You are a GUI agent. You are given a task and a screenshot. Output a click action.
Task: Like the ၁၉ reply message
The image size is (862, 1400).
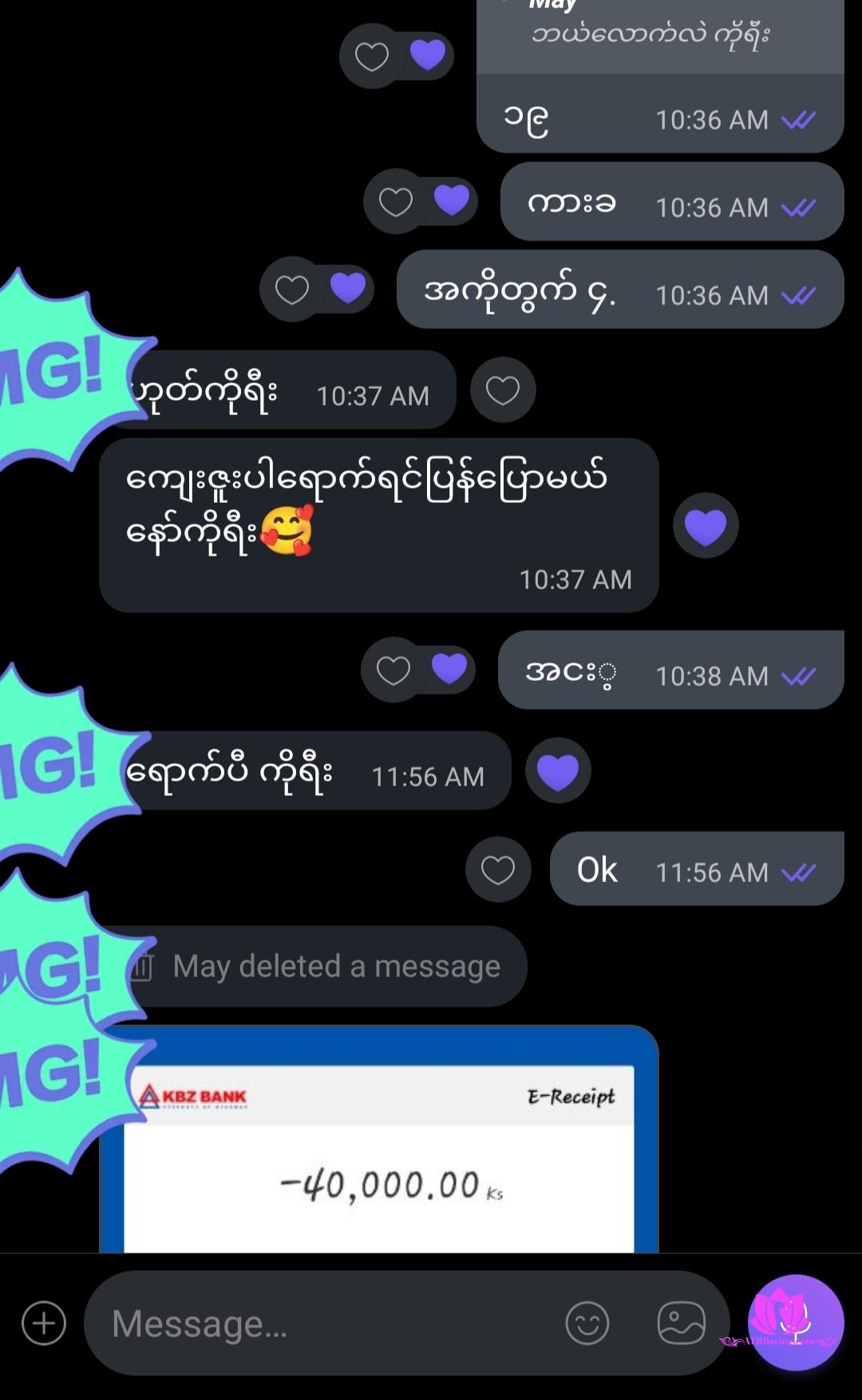point(372,57)
